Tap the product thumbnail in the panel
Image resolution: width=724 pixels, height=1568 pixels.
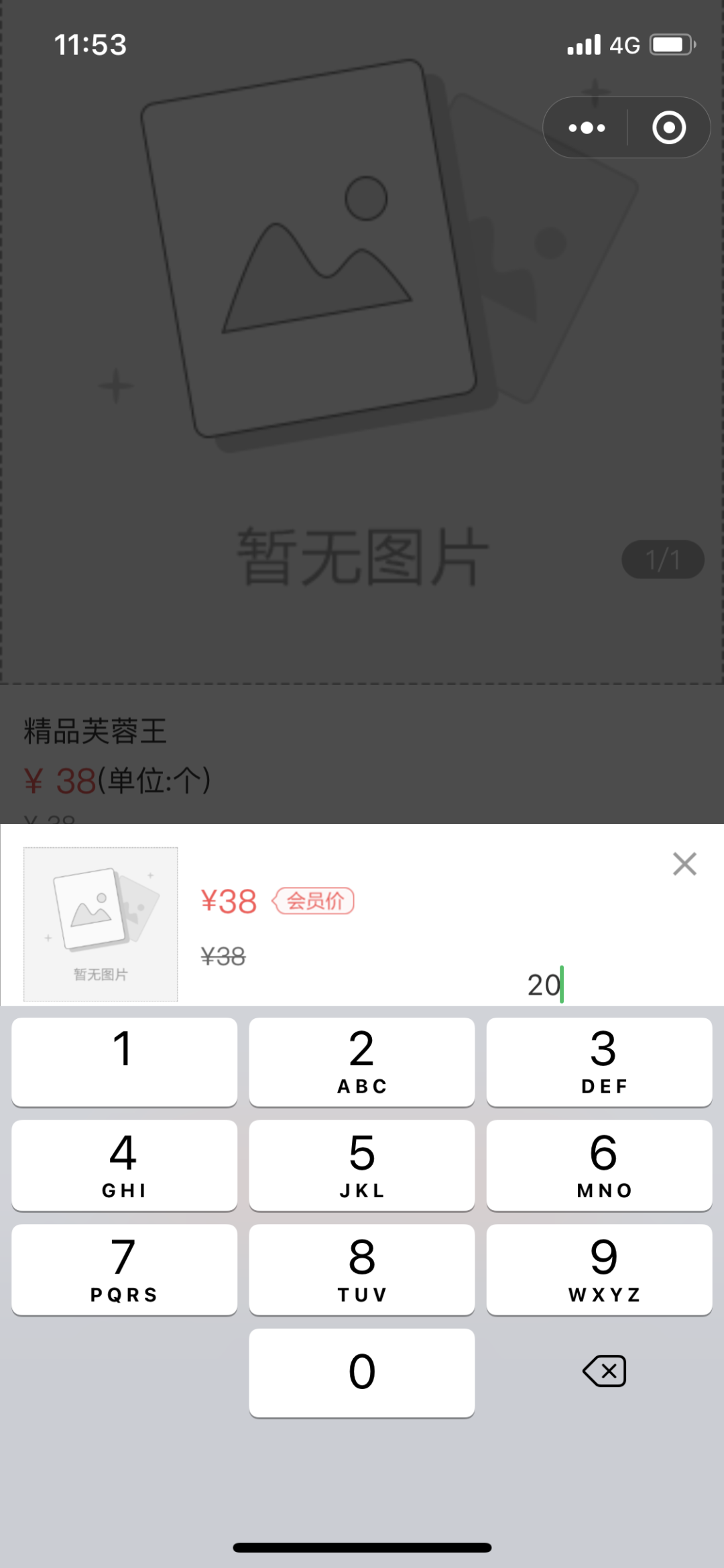(101, 924)
